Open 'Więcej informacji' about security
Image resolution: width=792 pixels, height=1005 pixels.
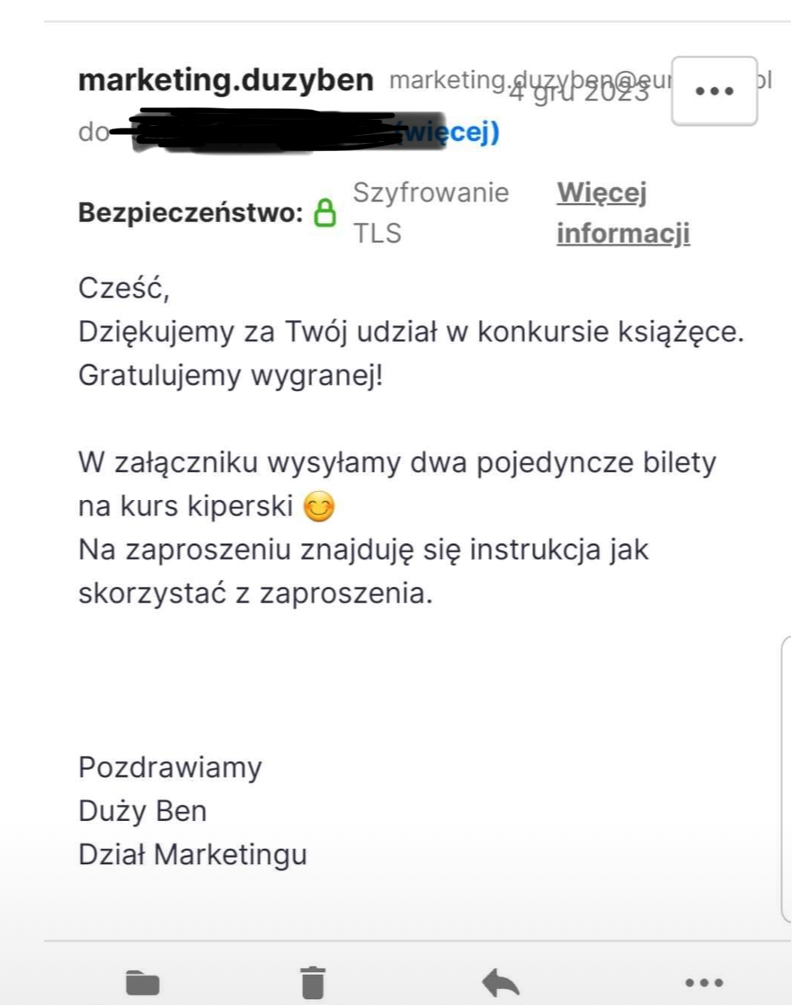[x=622, y=212]
